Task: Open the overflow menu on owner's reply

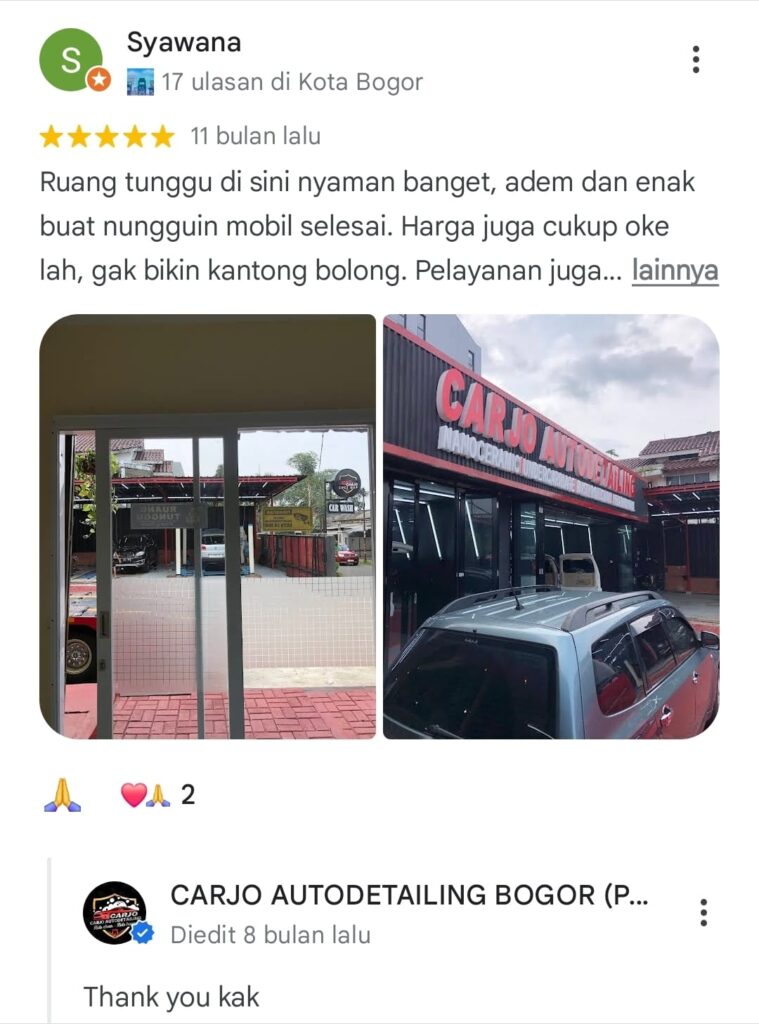Action: pos(703,913)
